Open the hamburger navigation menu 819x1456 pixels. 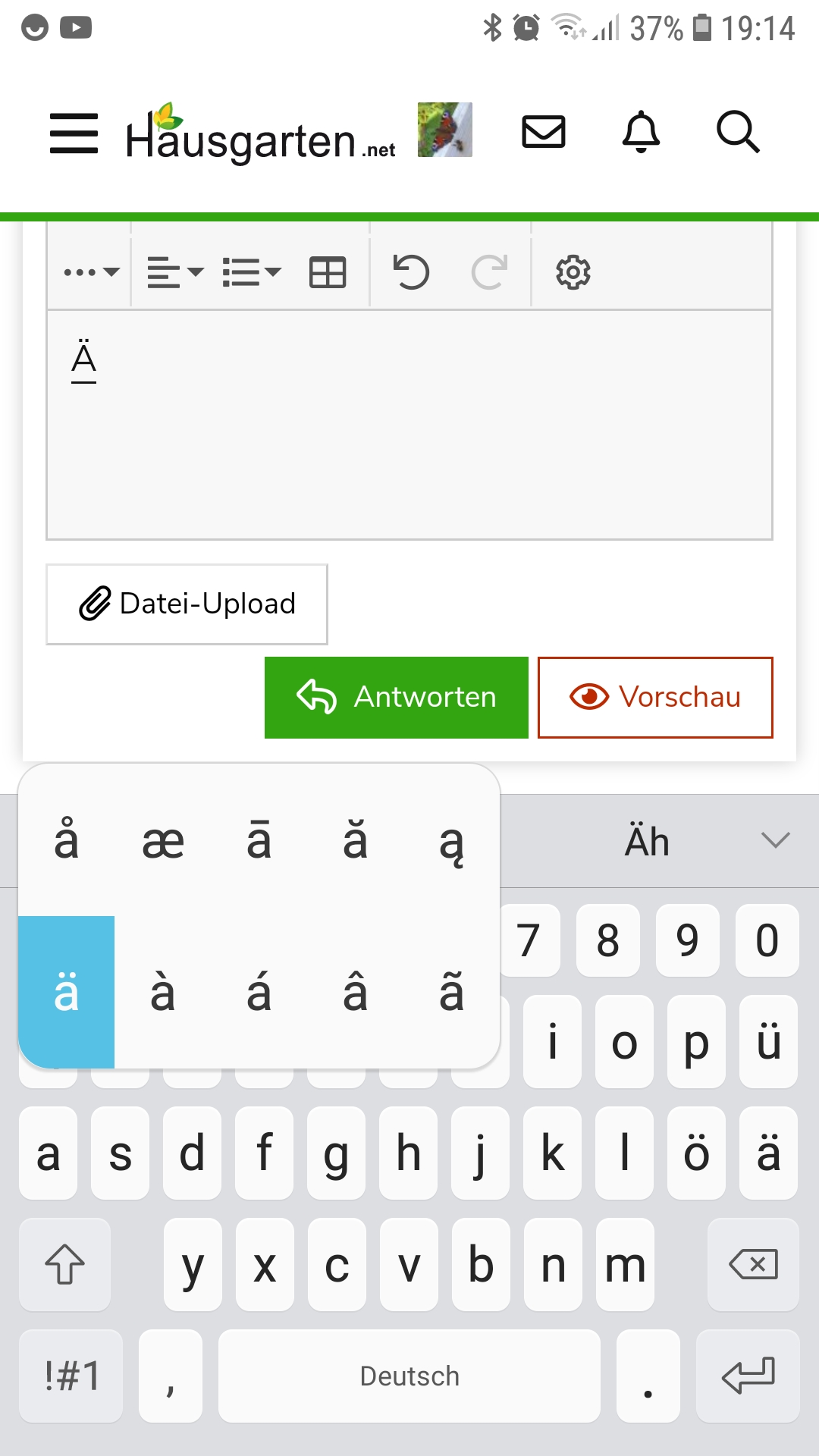coord(74,133)
